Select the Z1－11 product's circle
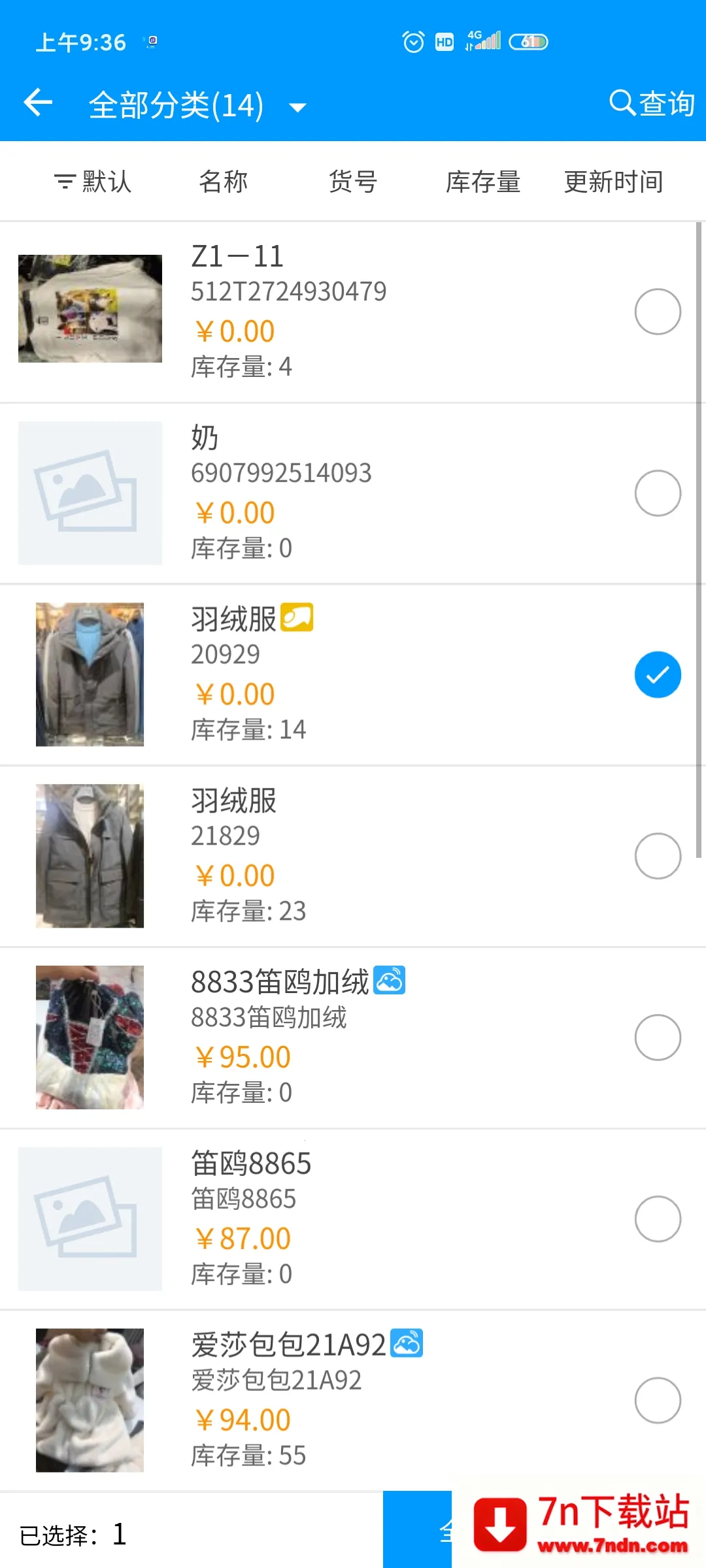706x1568 pixels. click(658, 310)
